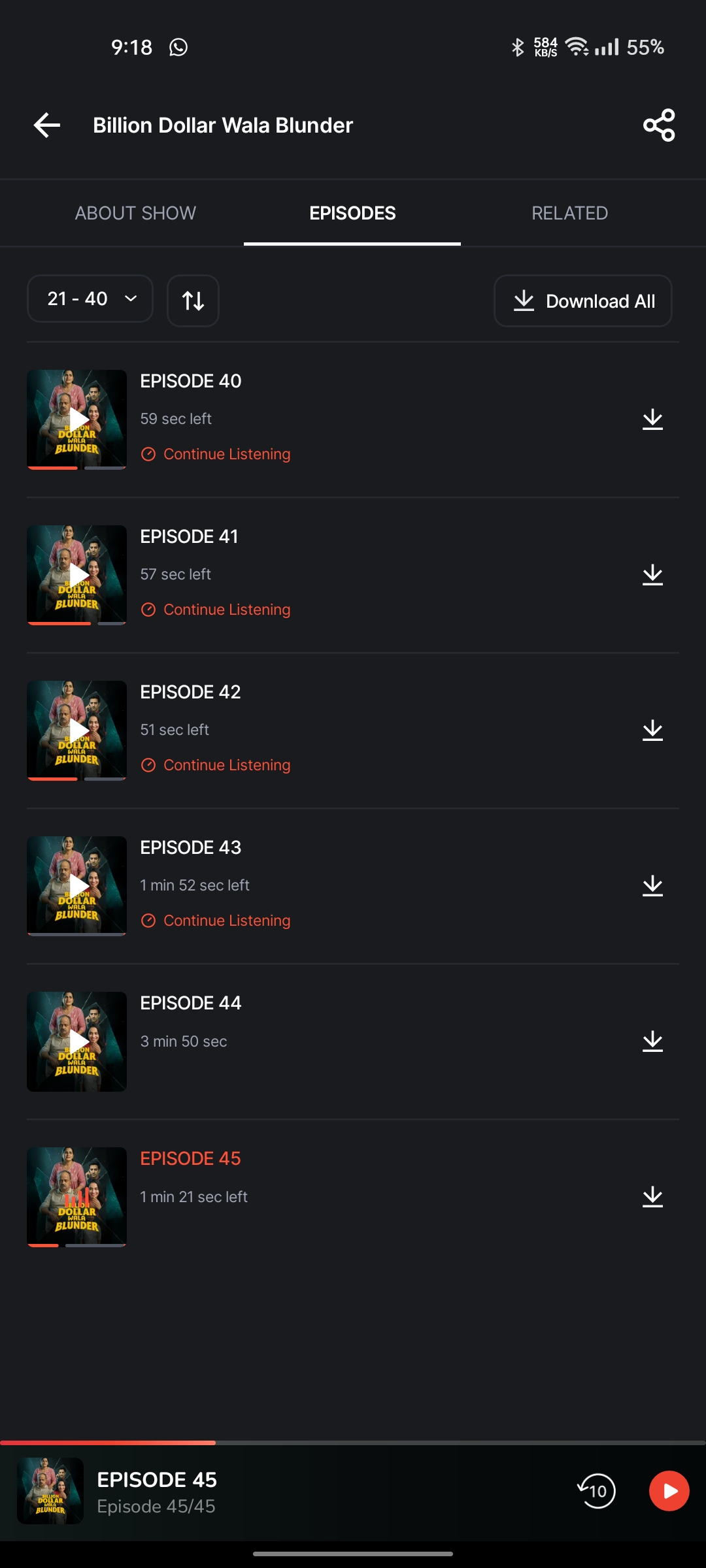Switch to the About Show tab
The height and width of the screenshot is (1568, 706).
[x=135, y=212]
